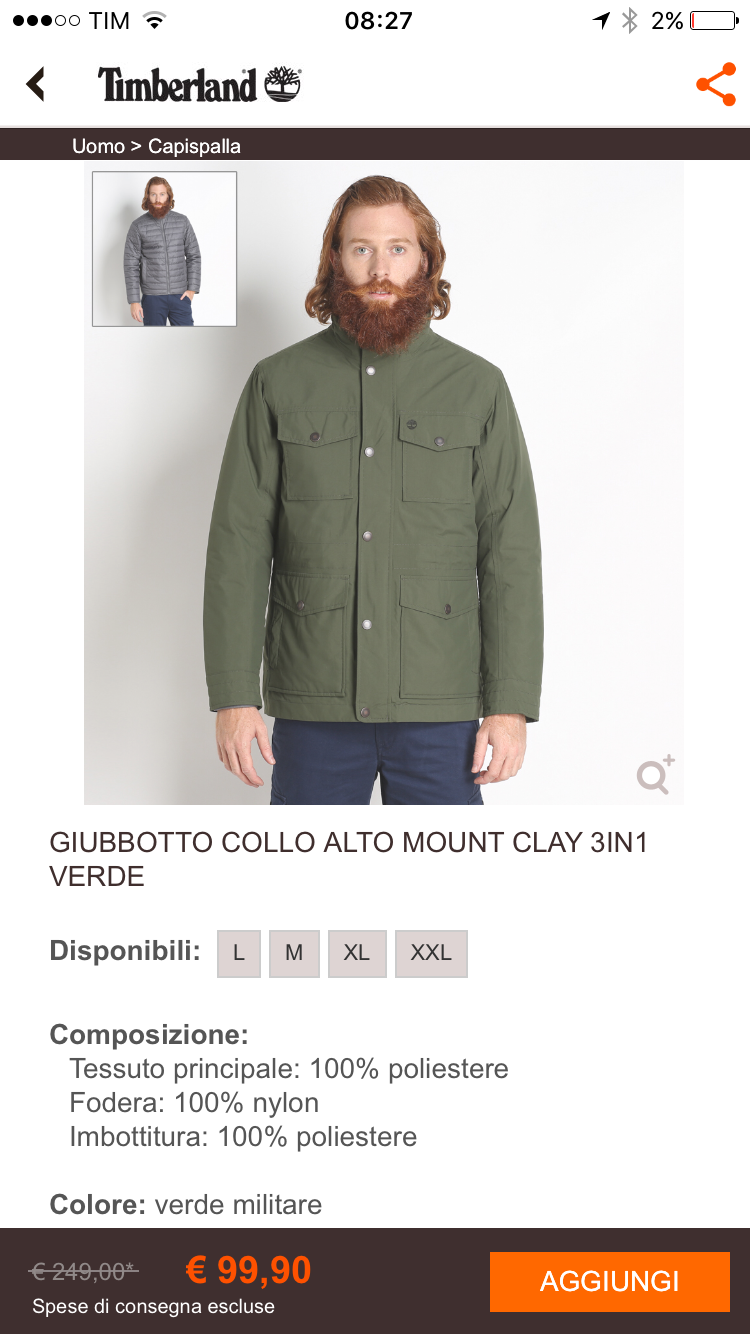Choose size M

(294, 953)
